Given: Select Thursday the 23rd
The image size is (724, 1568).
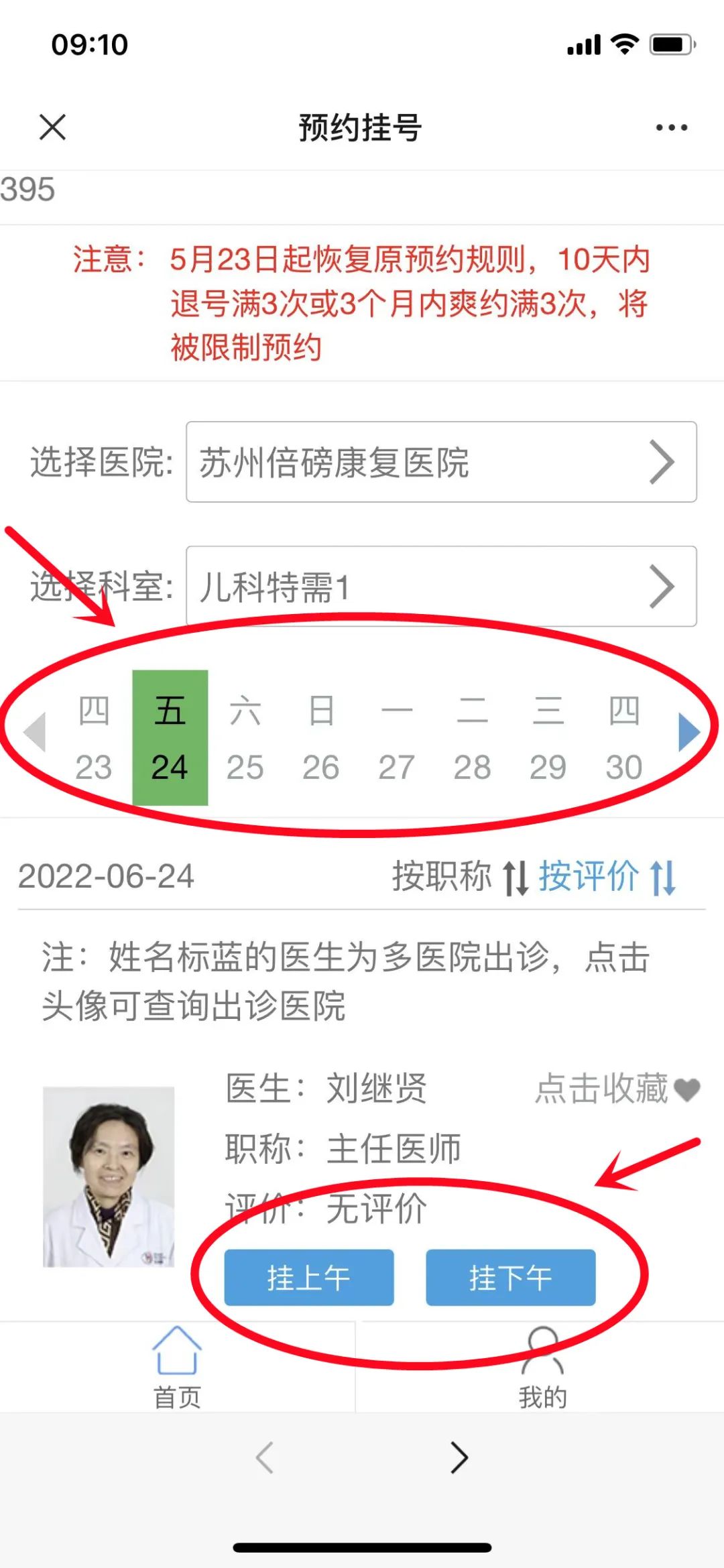Looking at the screenshot, I should coord(94,737).
